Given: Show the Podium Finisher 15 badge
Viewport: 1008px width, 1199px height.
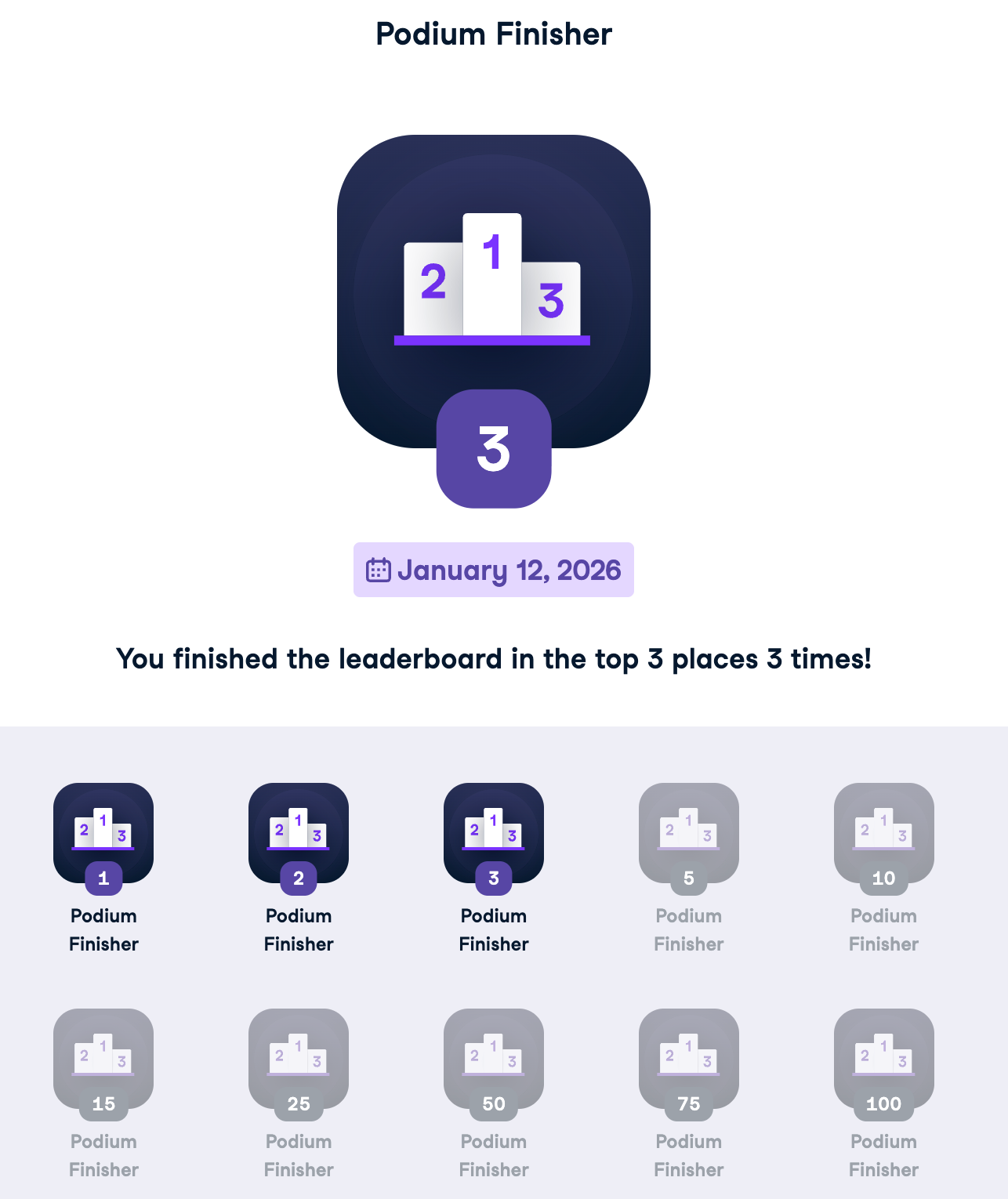Looking at the screenshot, I should (x=103, y=1060).
